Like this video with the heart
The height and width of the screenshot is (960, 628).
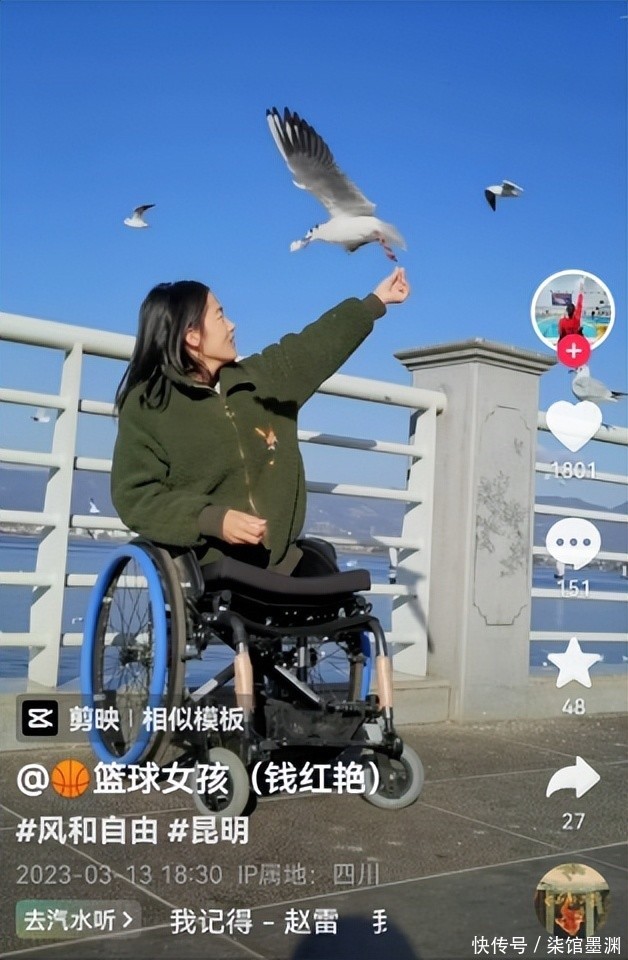tap(573, 425)
